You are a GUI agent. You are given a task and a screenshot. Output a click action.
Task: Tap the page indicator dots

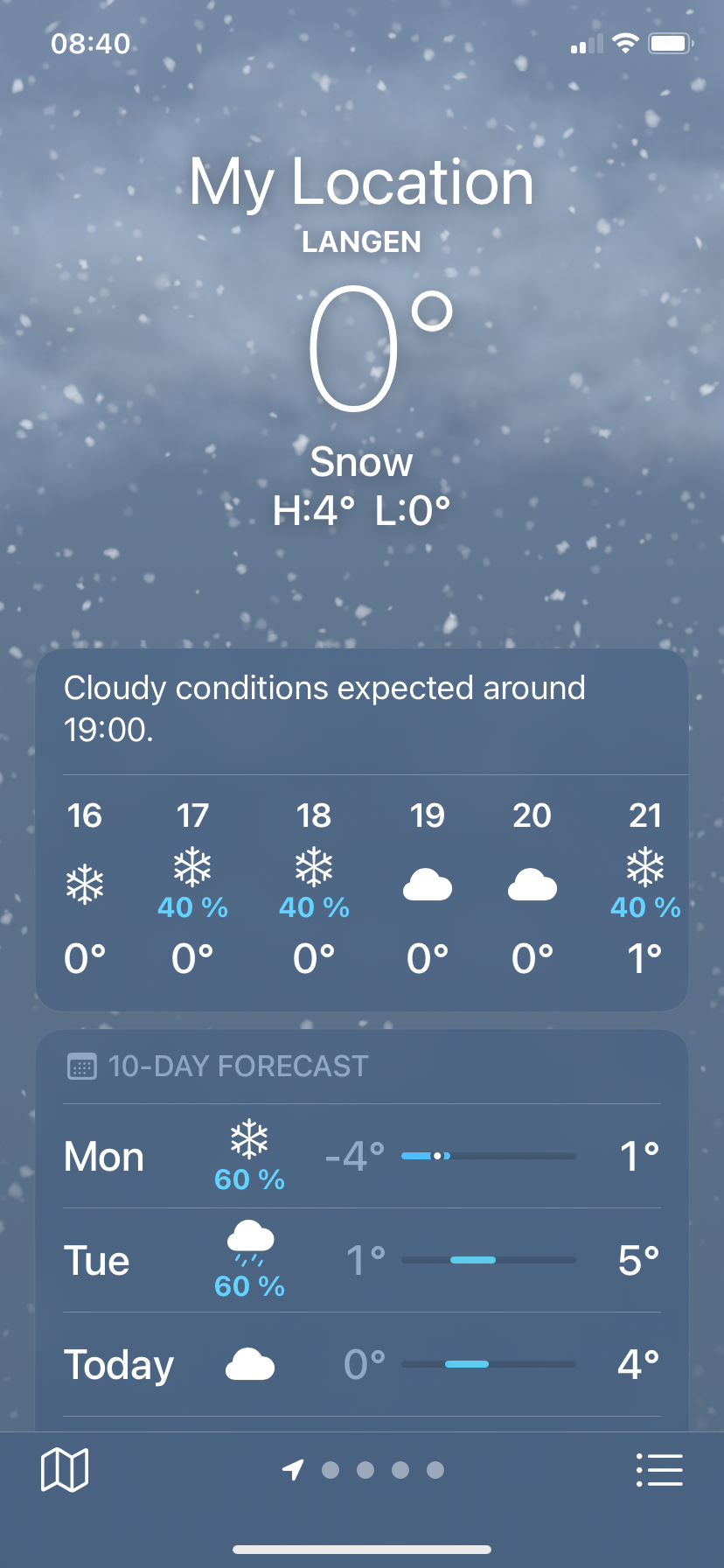(x=363, y=1470)
